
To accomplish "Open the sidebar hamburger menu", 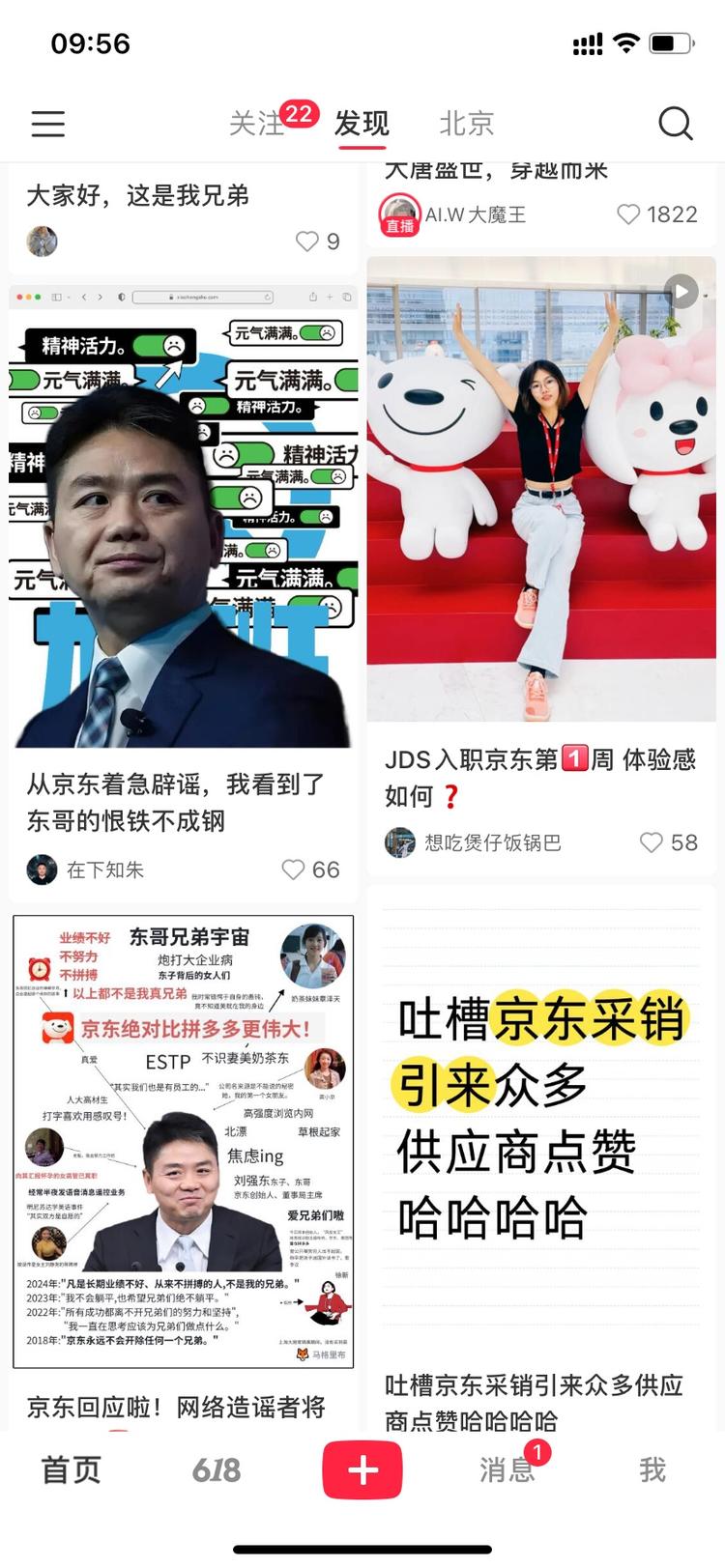I will pos(48,124).
